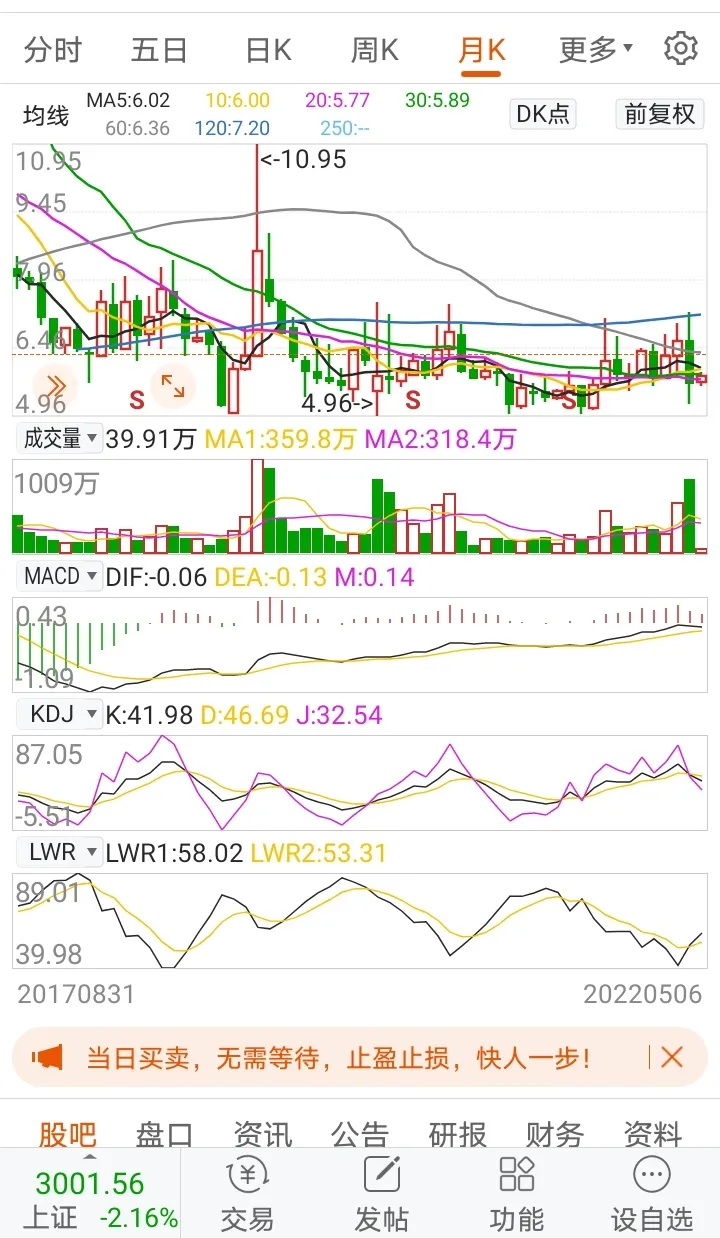This screenshot has width=720, height=1238.
Task: Toggle the DK点 indicator
Action: 543,114
